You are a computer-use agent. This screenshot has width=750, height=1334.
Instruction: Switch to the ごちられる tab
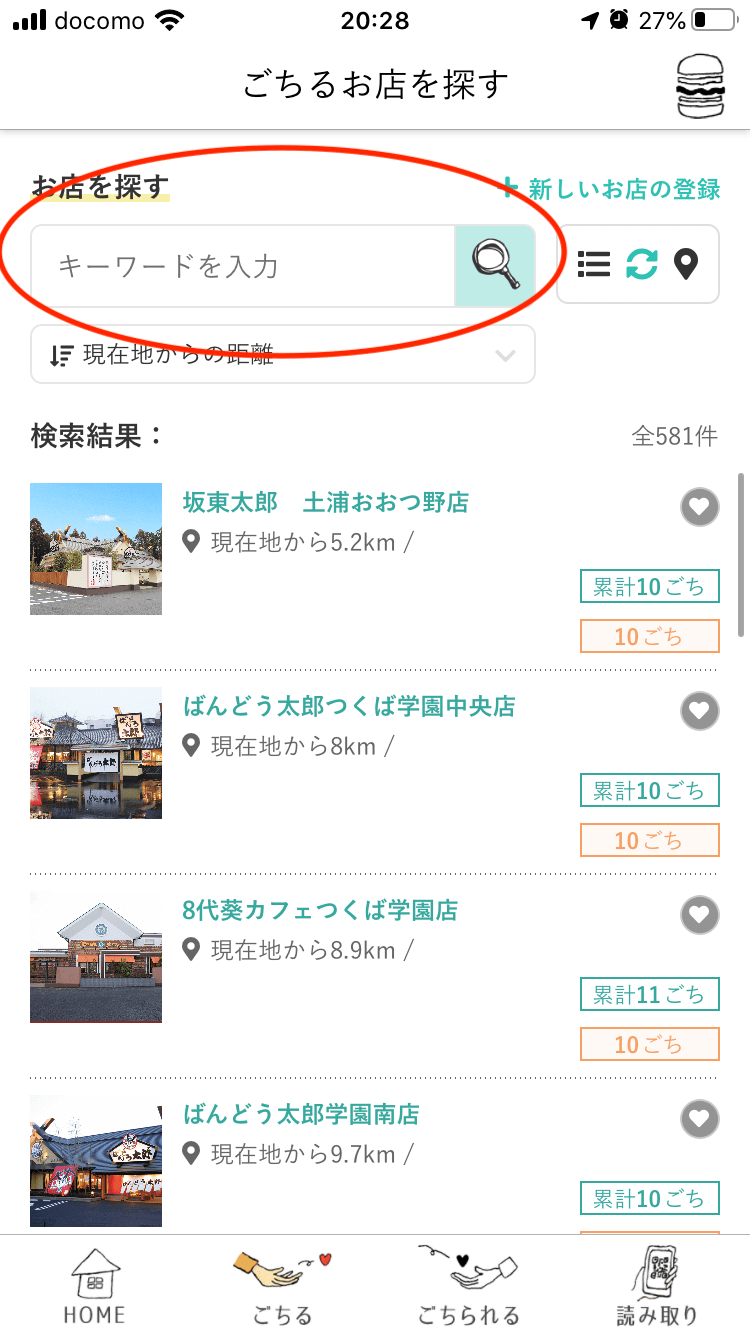[x=468, y=1286]
